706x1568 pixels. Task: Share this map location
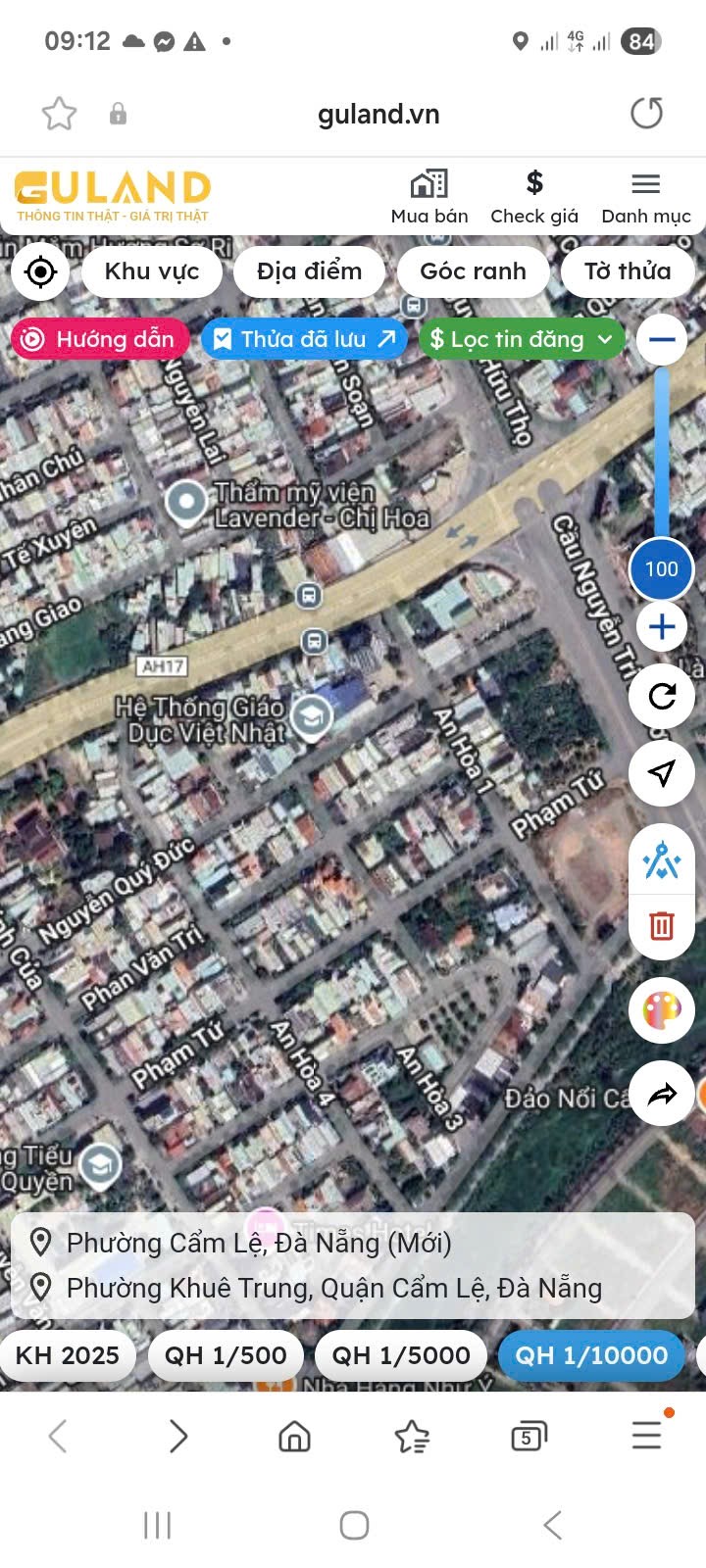click(662, 1094)
